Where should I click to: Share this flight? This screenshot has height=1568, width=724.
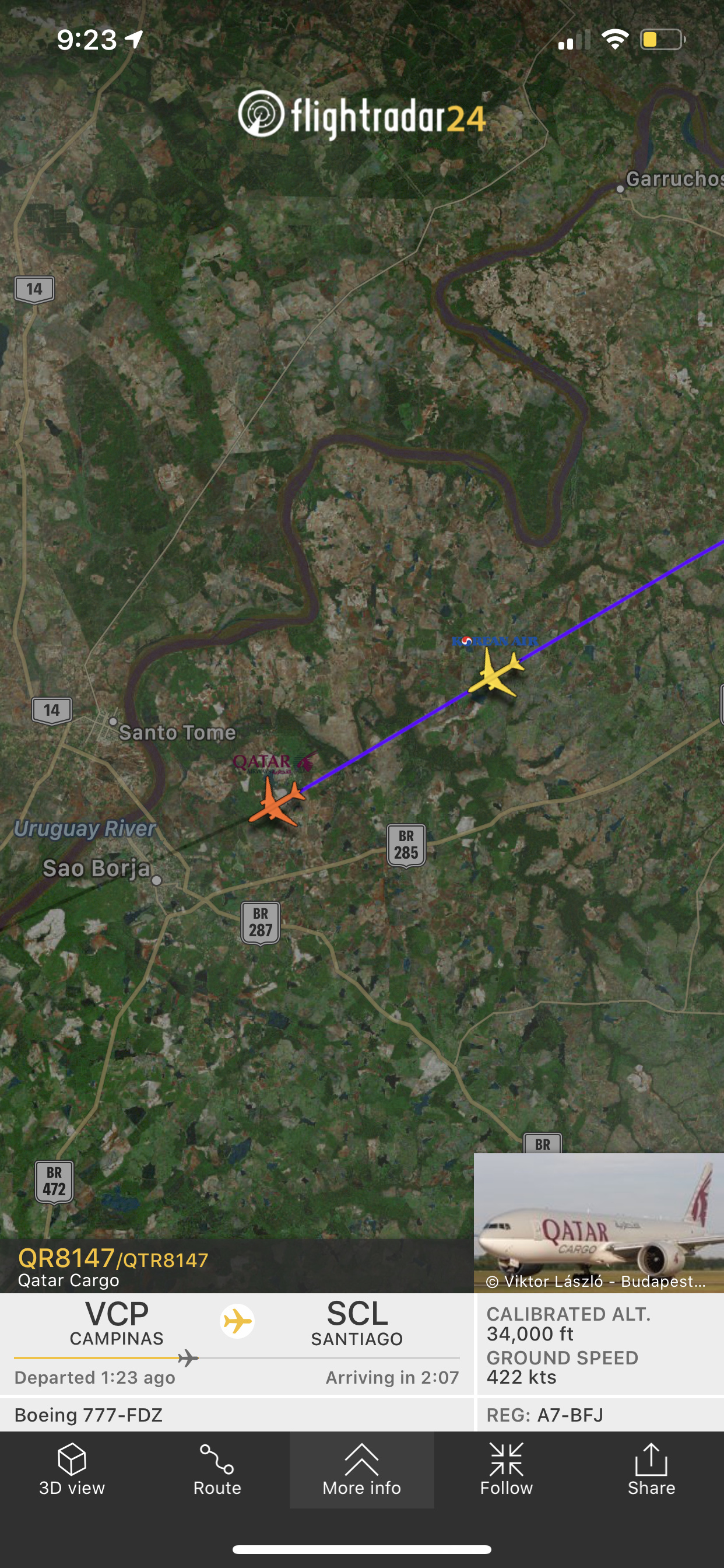651,1469
